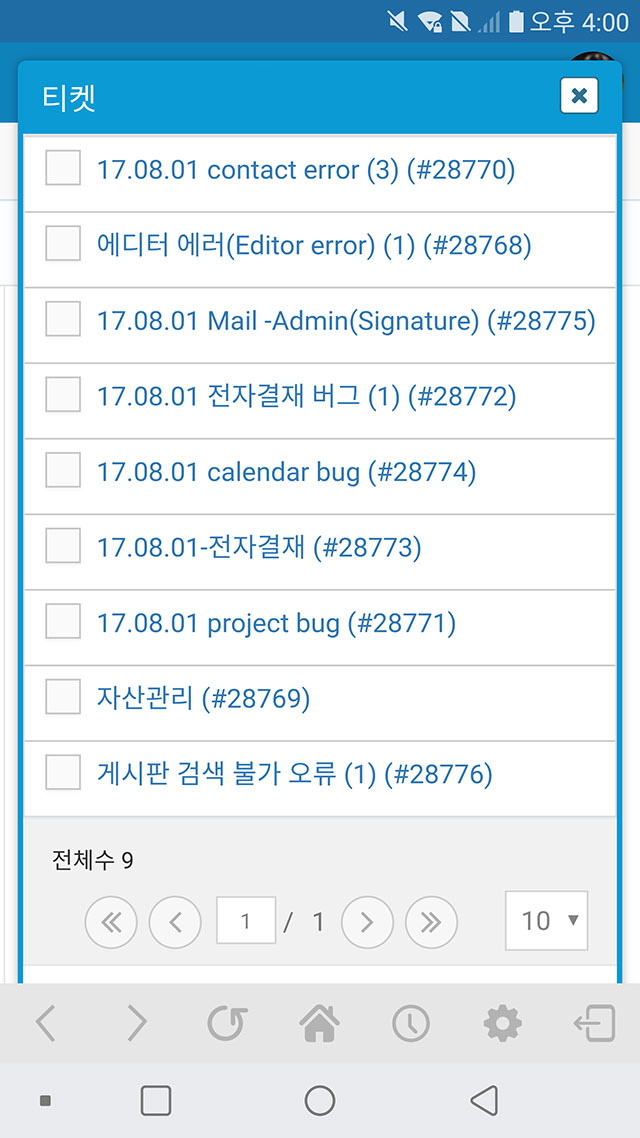Image resolution: width=640 pixels, height=1138 pixels.
Task: Open ticket 게시판 검색 불가 오류 #28776
Action: click(295, 774)
